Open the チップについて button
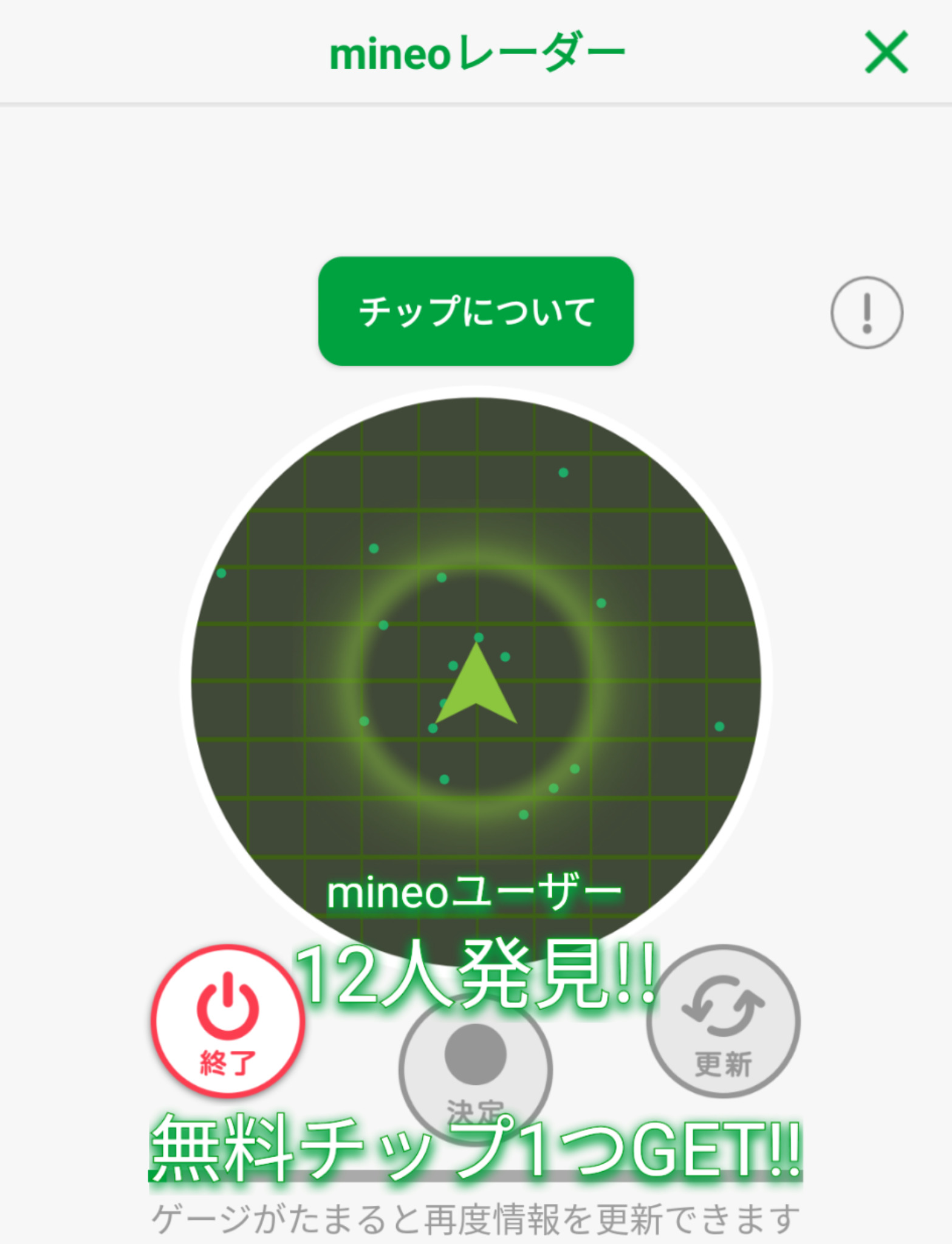 476,311
